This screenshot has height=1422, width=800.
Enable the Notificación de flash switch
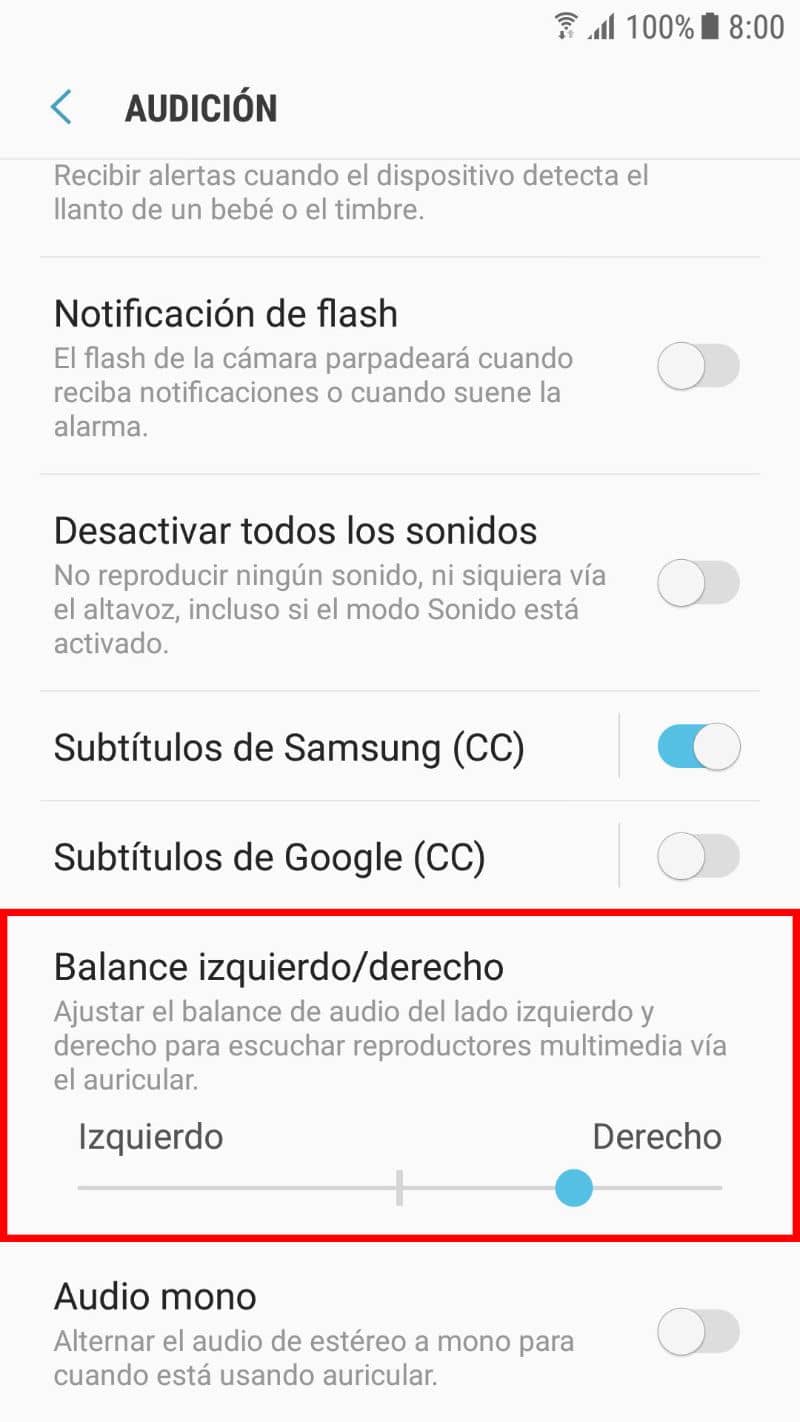click(698, 368)
